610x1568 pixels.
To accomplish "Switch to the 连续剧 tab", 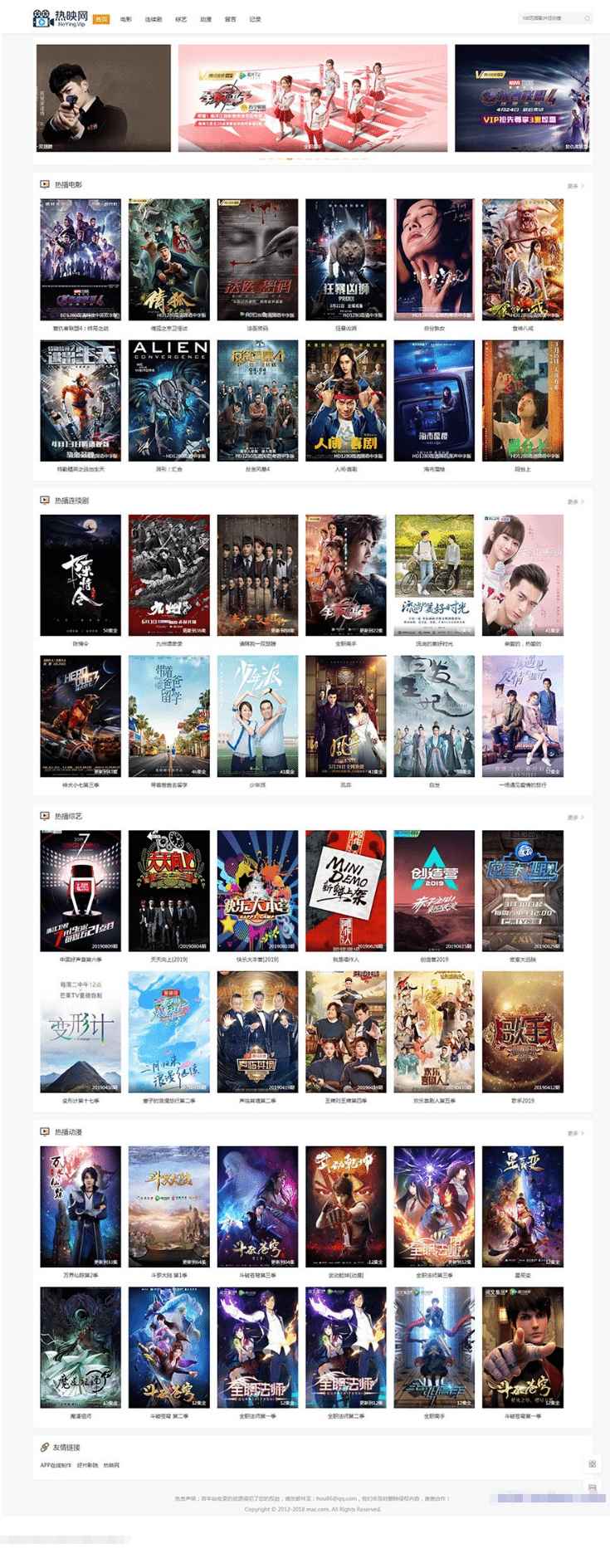I will click(x=153, y=18).
